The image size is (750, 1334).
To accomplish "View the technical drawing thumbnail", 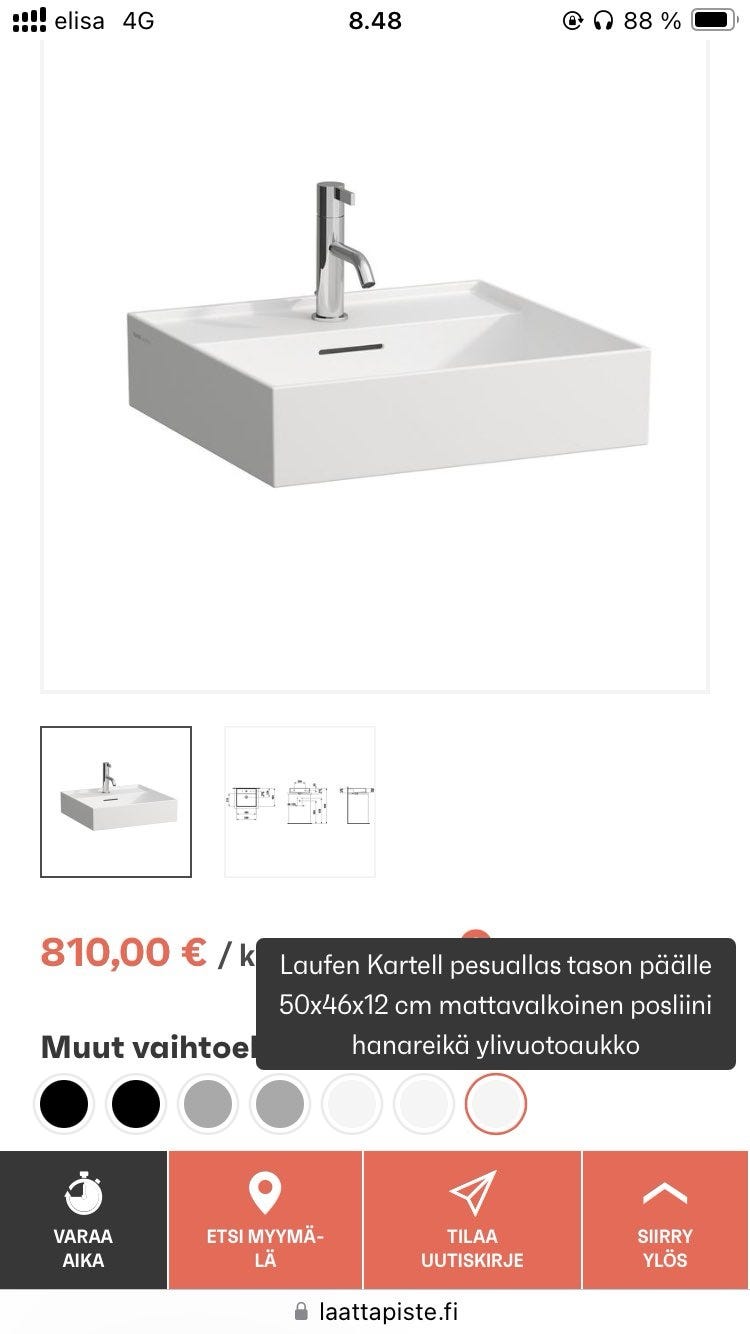I will 300,802.
